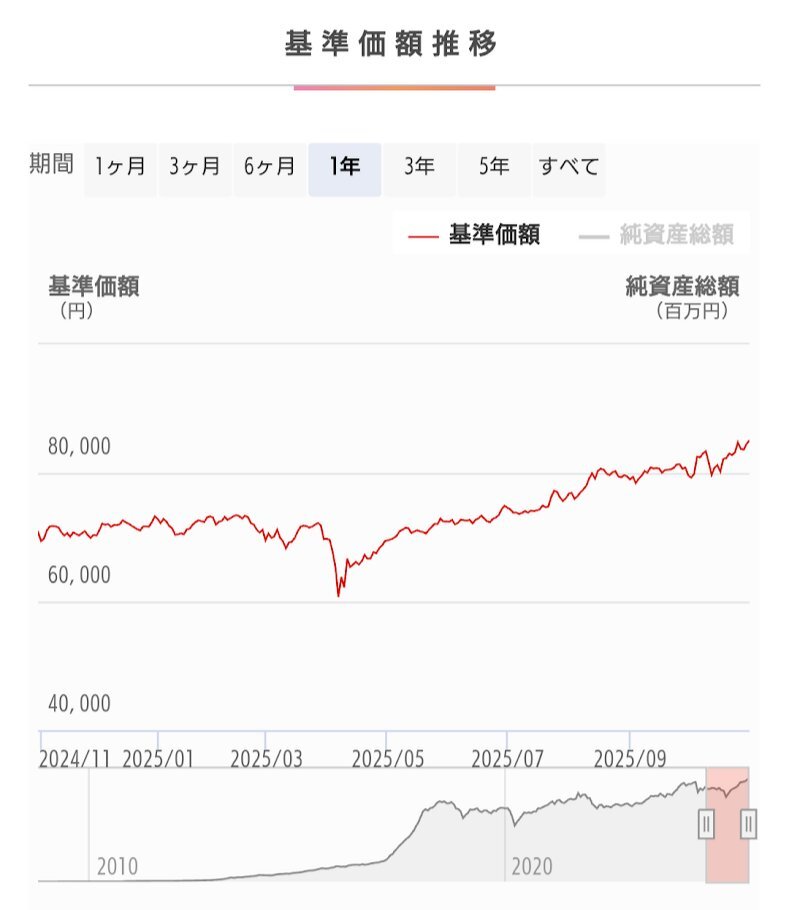Toggle the 基準価額 series in legend
The width and height of the screenshot is (789, 910).
pyautogui.click(x=475, y=236)
